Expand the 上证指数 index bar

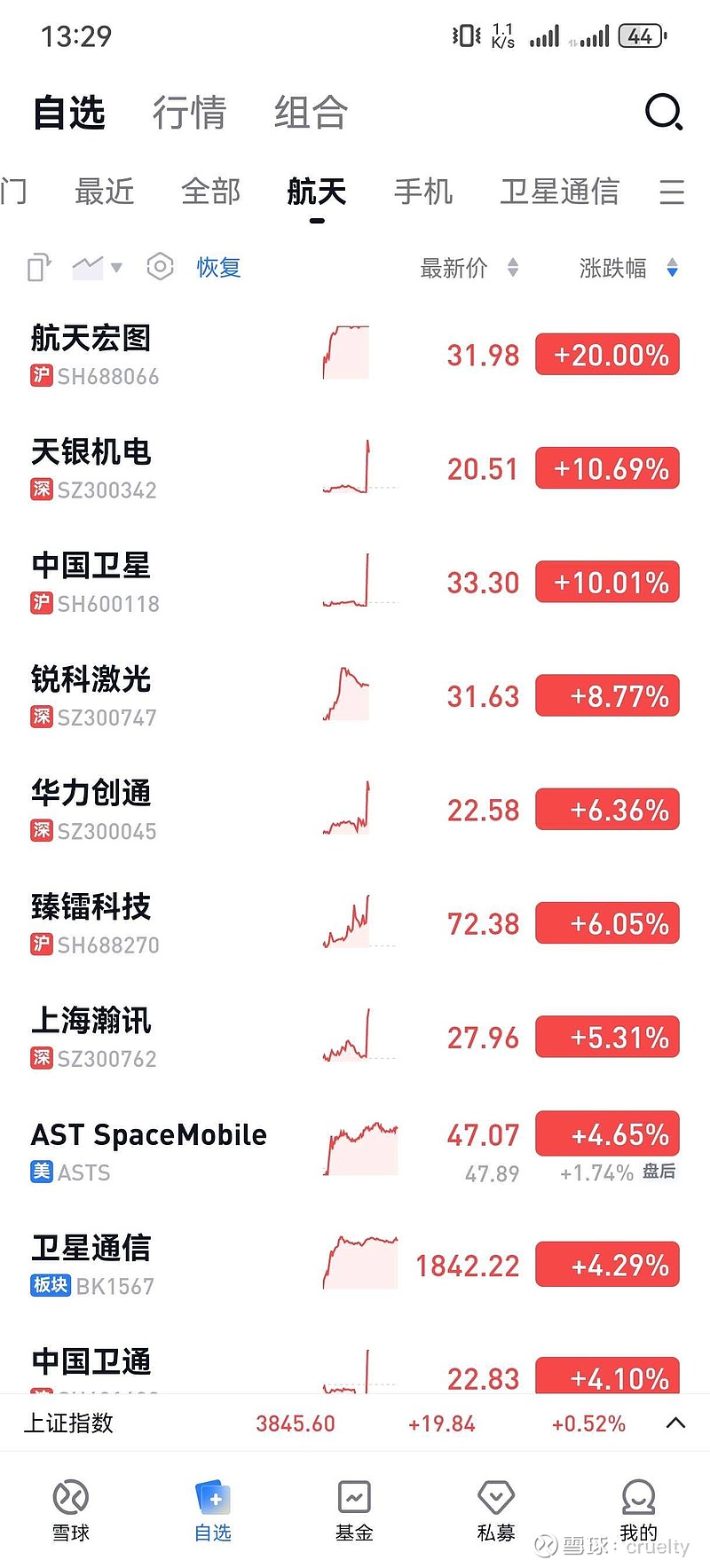tap(675, 1423)
